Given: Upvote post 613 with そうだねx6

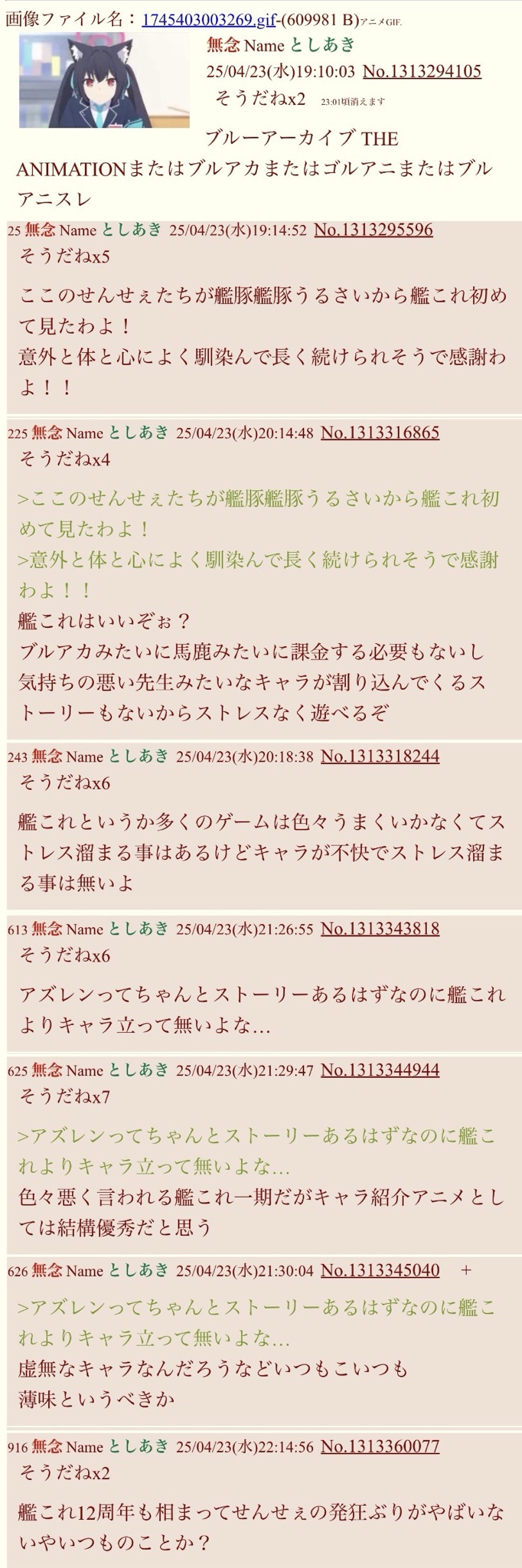Looking at the screenshot, I should click(64, 955).
